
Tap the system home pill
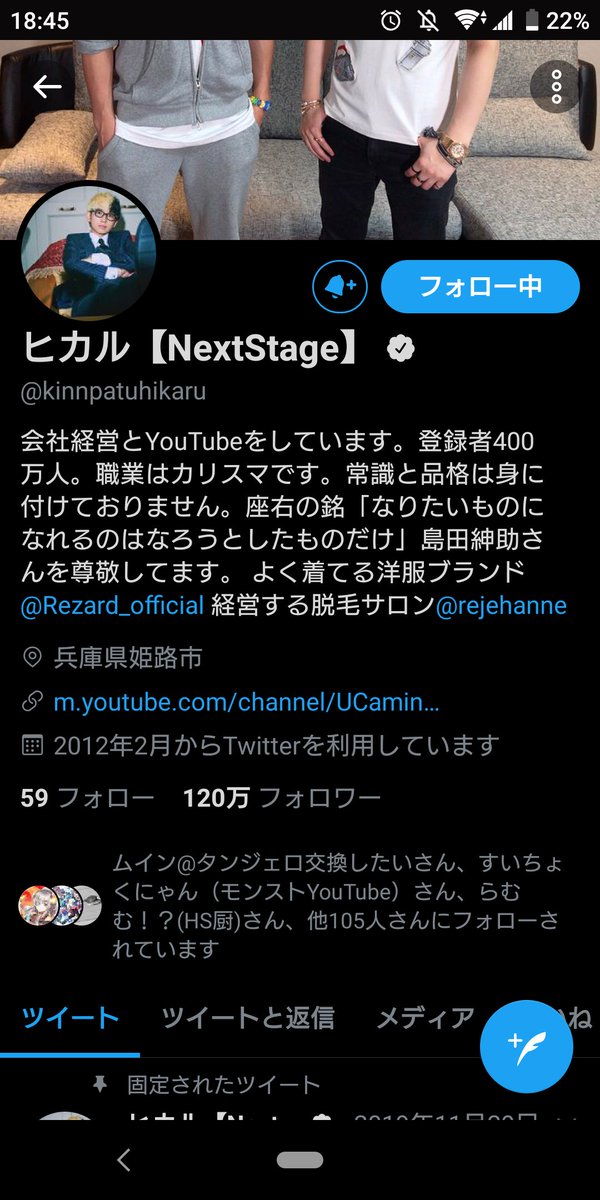click(x=300, y=1160)
